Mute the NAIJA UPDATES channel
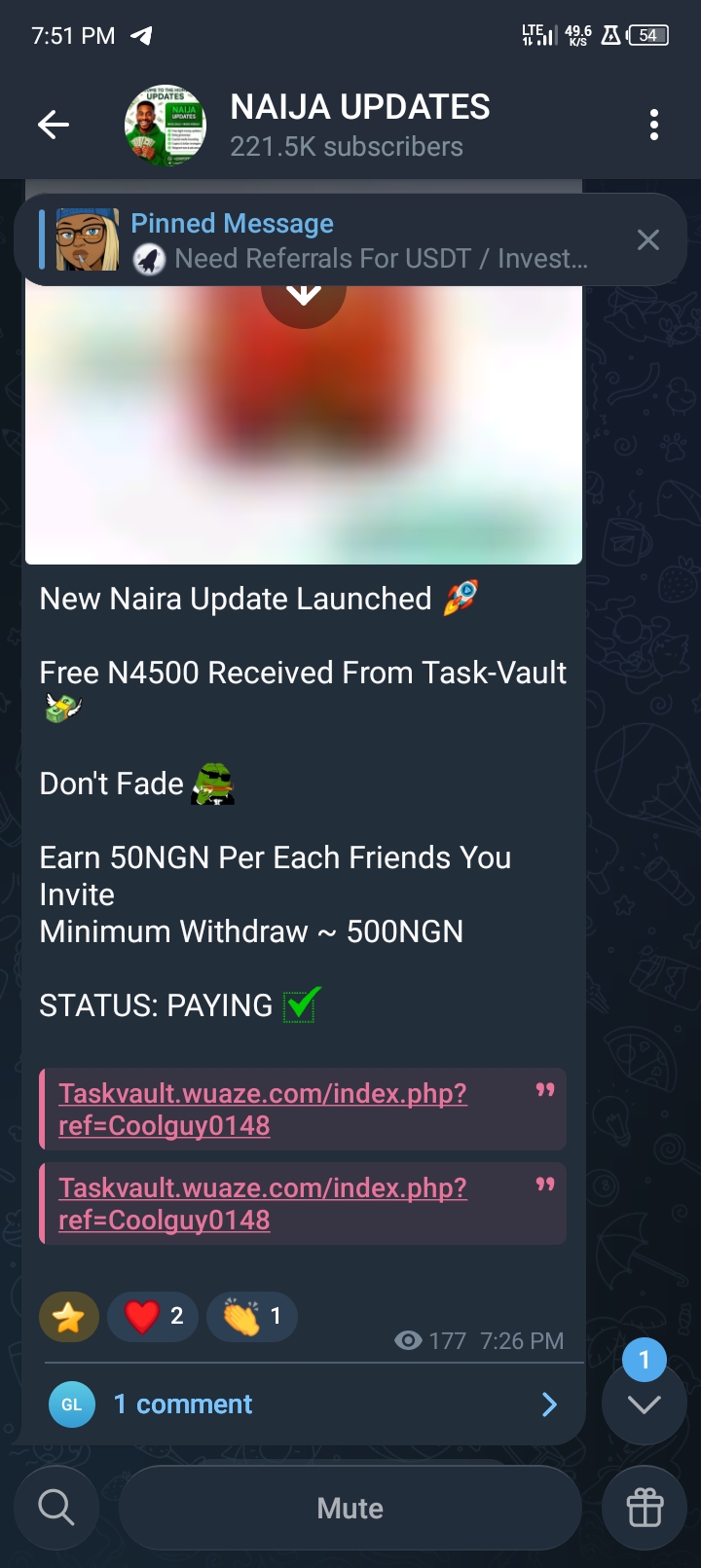The height and width of the screenshot is (1568, 701). [x=350, y=1508]
